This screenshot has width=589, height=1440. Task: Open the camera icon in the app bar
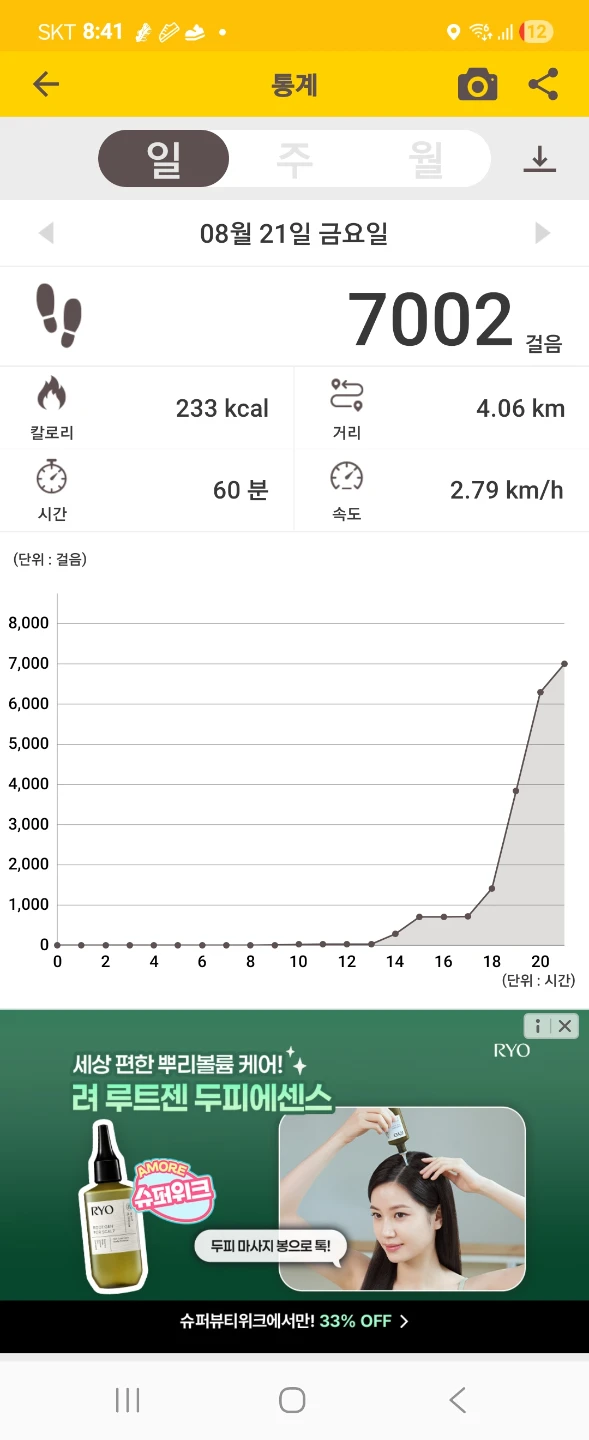[477, 85]
